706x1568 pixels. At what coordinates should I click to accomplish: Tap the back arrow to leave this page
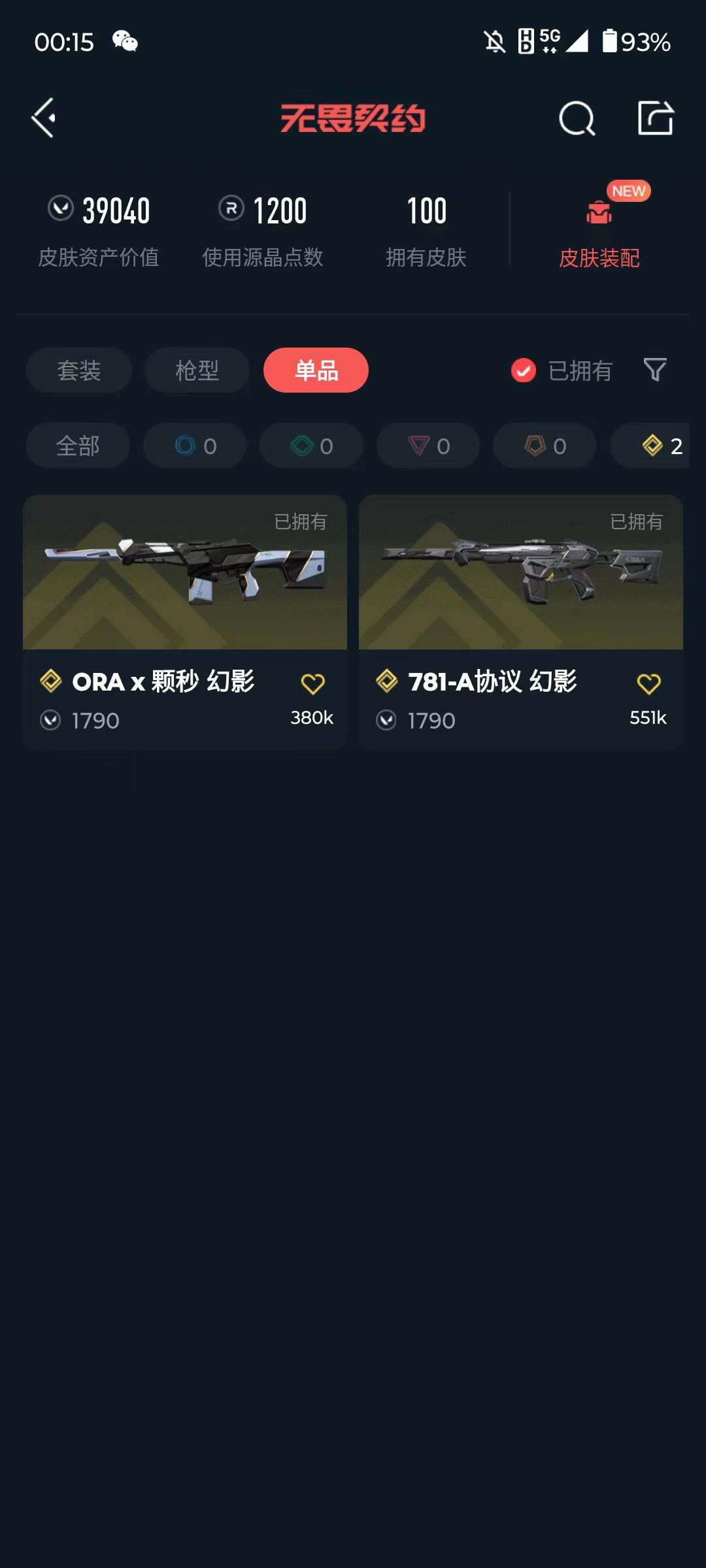click(43, 119)
